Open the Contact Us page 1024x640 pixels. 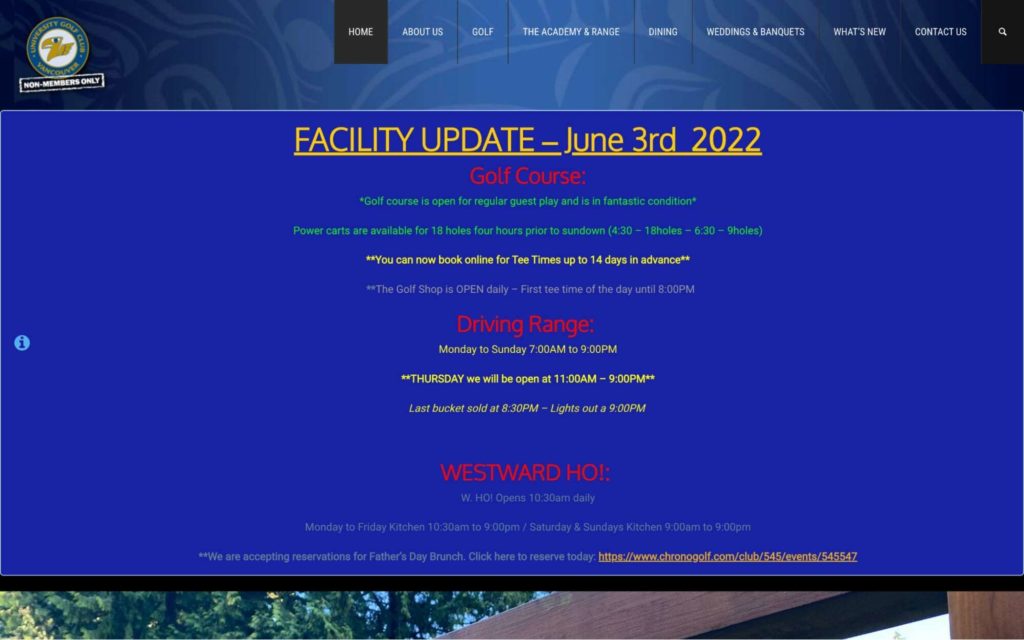pos(940,32)
